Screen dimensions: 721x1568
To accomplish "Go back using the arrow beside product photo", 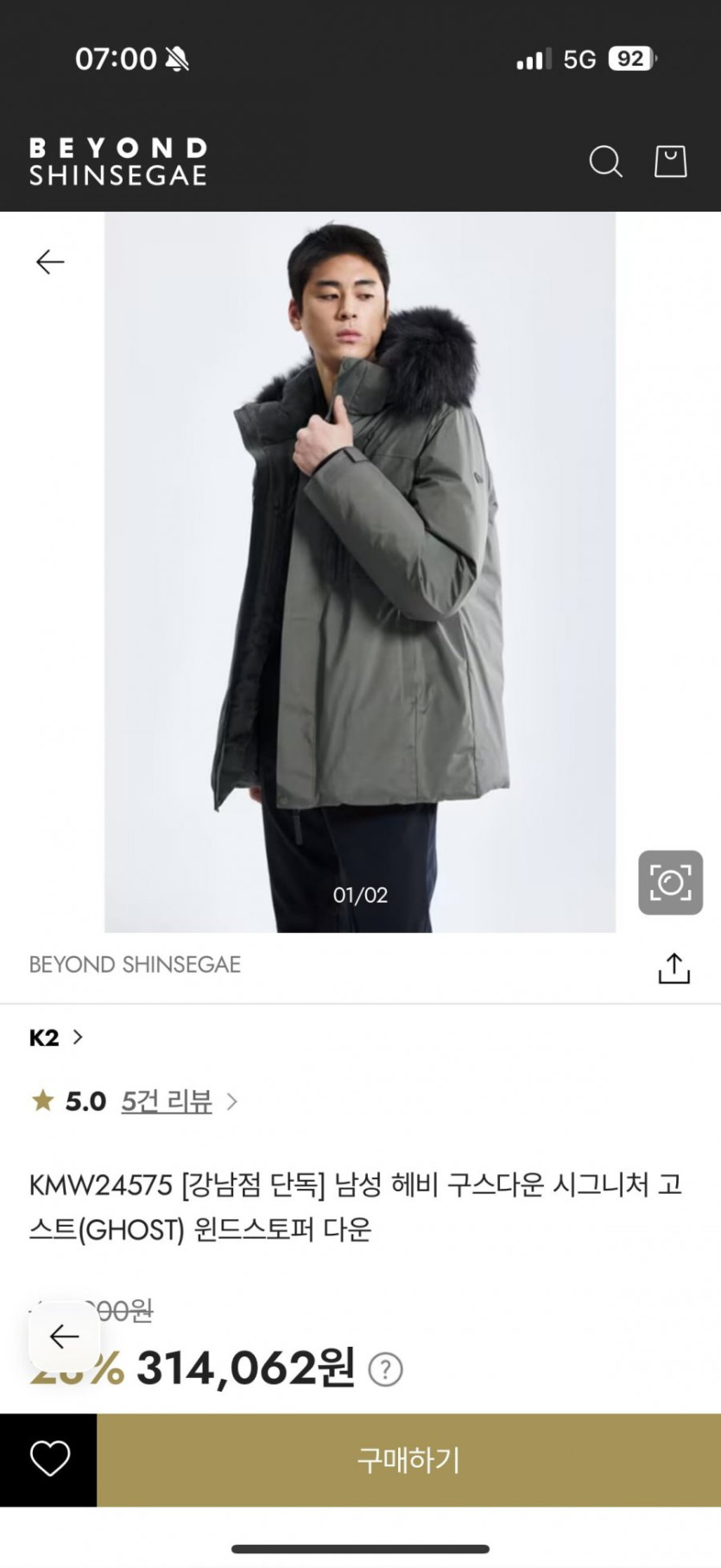I will [50, 262].
